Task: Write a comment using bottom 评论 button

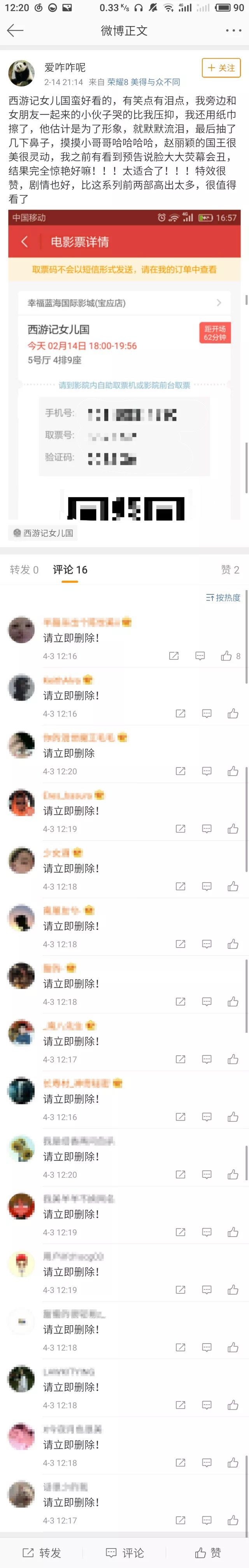Action: point(125,1552)
